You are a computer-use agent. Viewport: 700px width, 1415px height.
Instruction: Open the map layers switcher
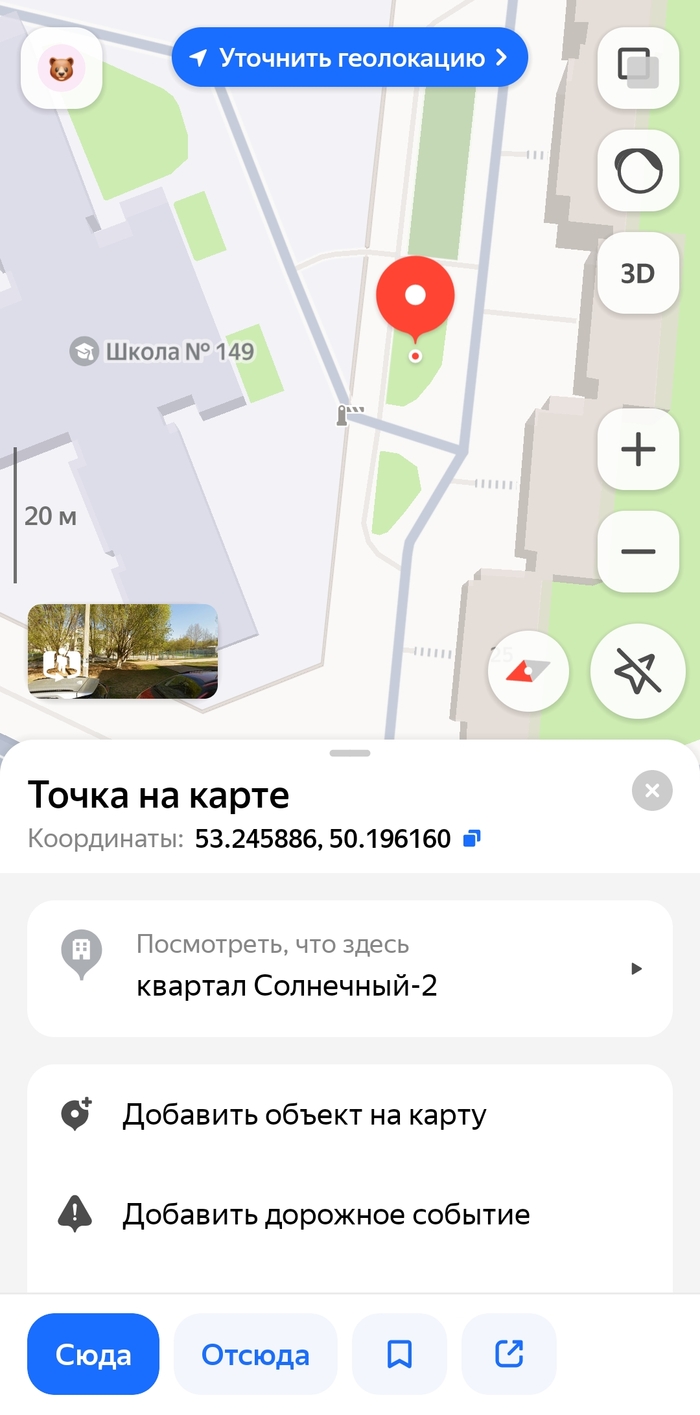638,68
